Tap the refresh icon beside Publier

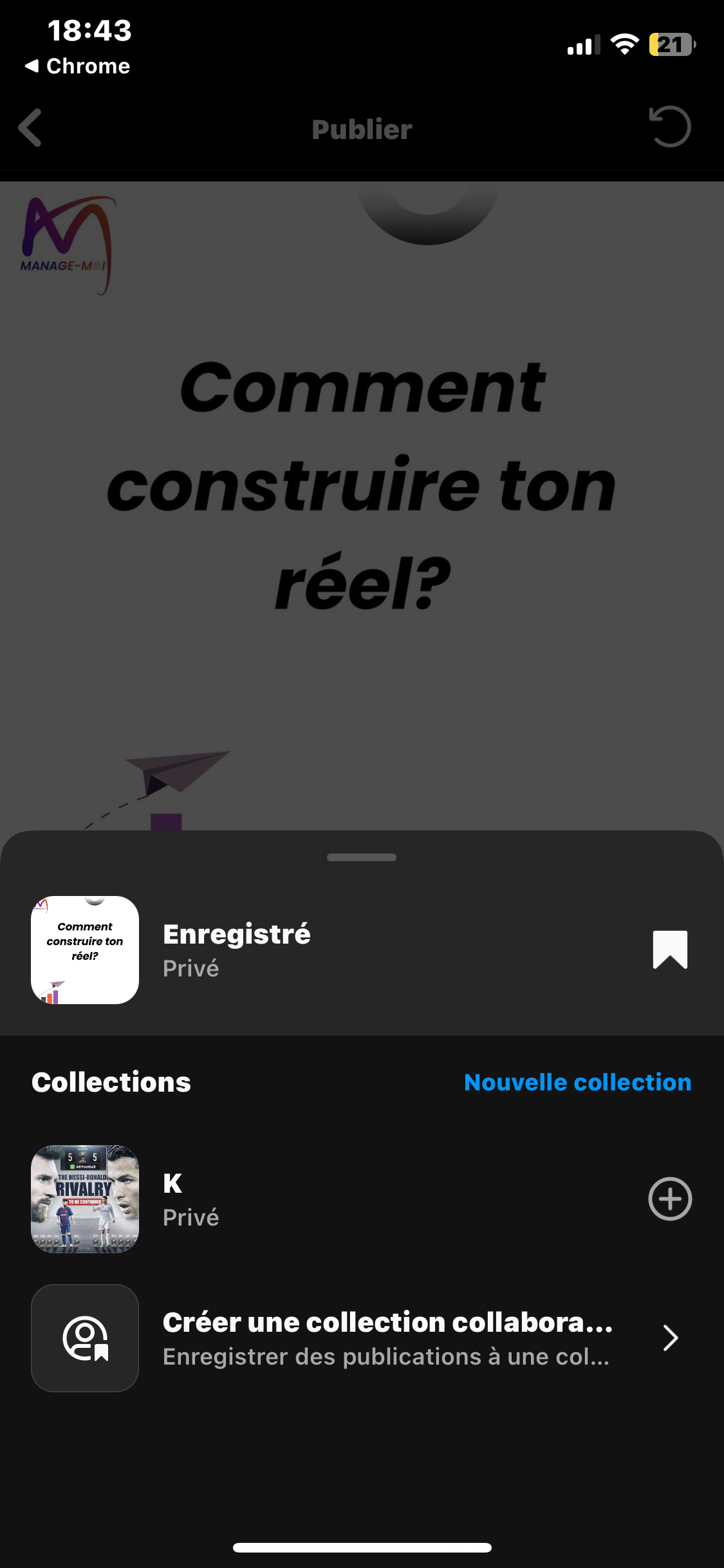670,127
